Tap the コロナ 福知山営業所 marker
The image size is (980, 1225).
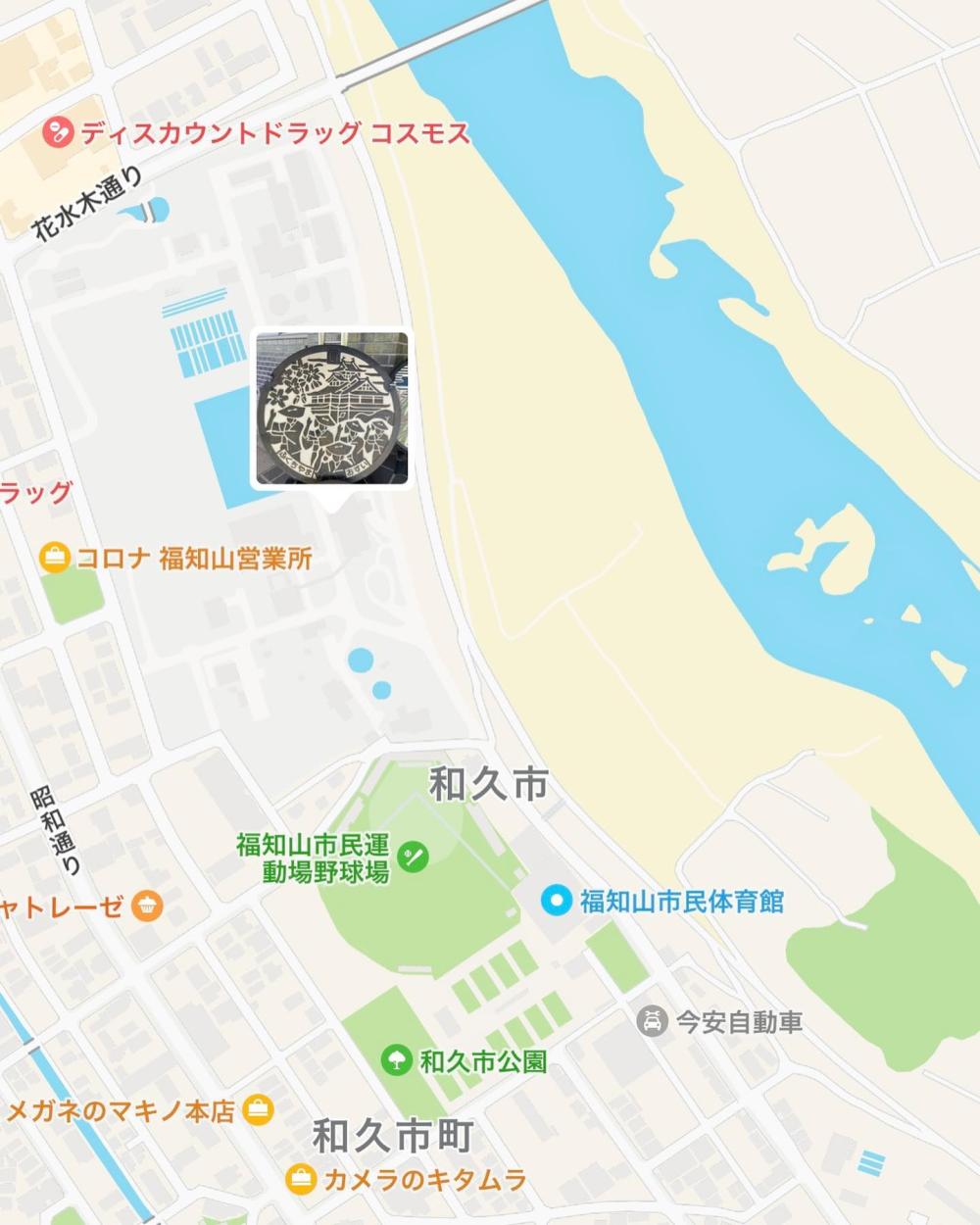tap(55, 559)
